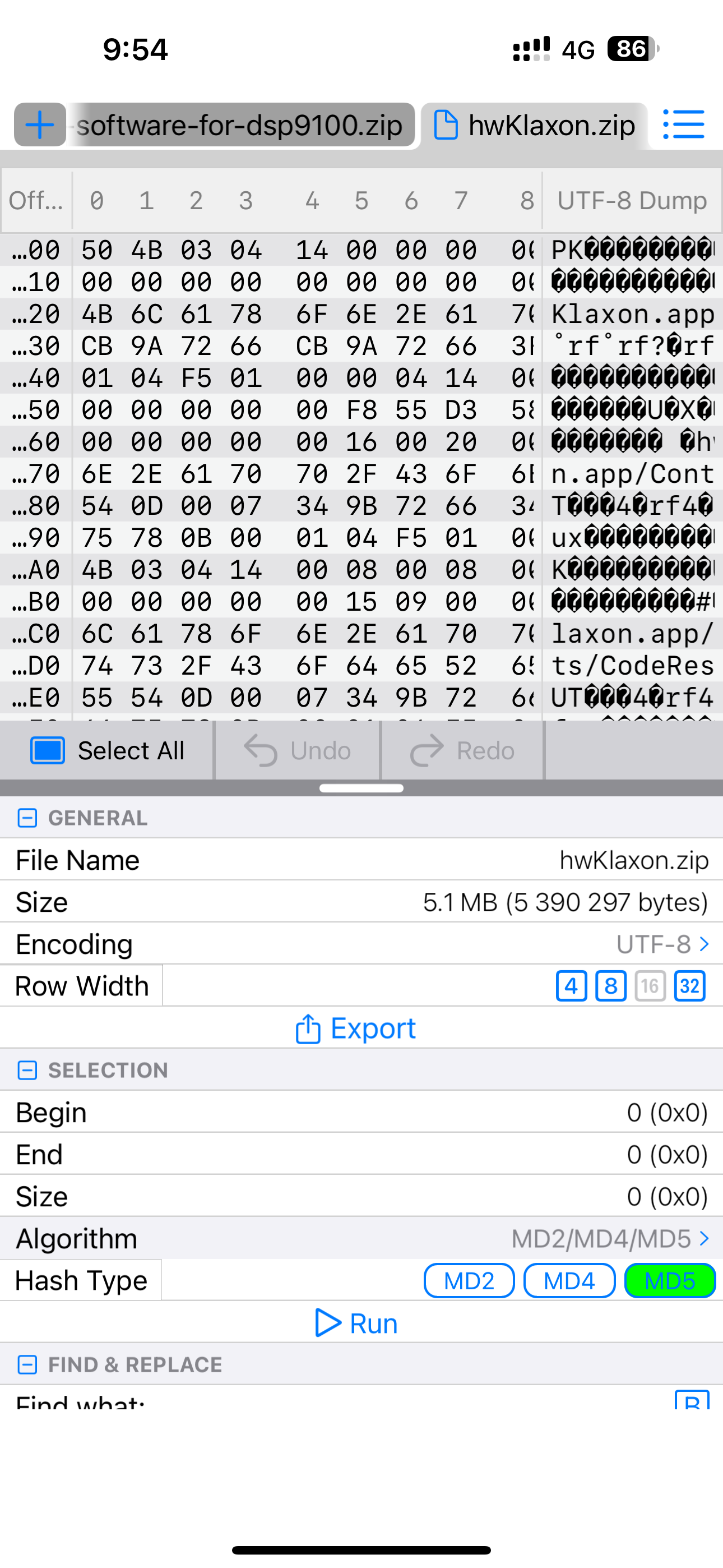Change the UTF-8 encoding setting
Viewport: 723px width, 1568px height.
click(x=662, y=944)
